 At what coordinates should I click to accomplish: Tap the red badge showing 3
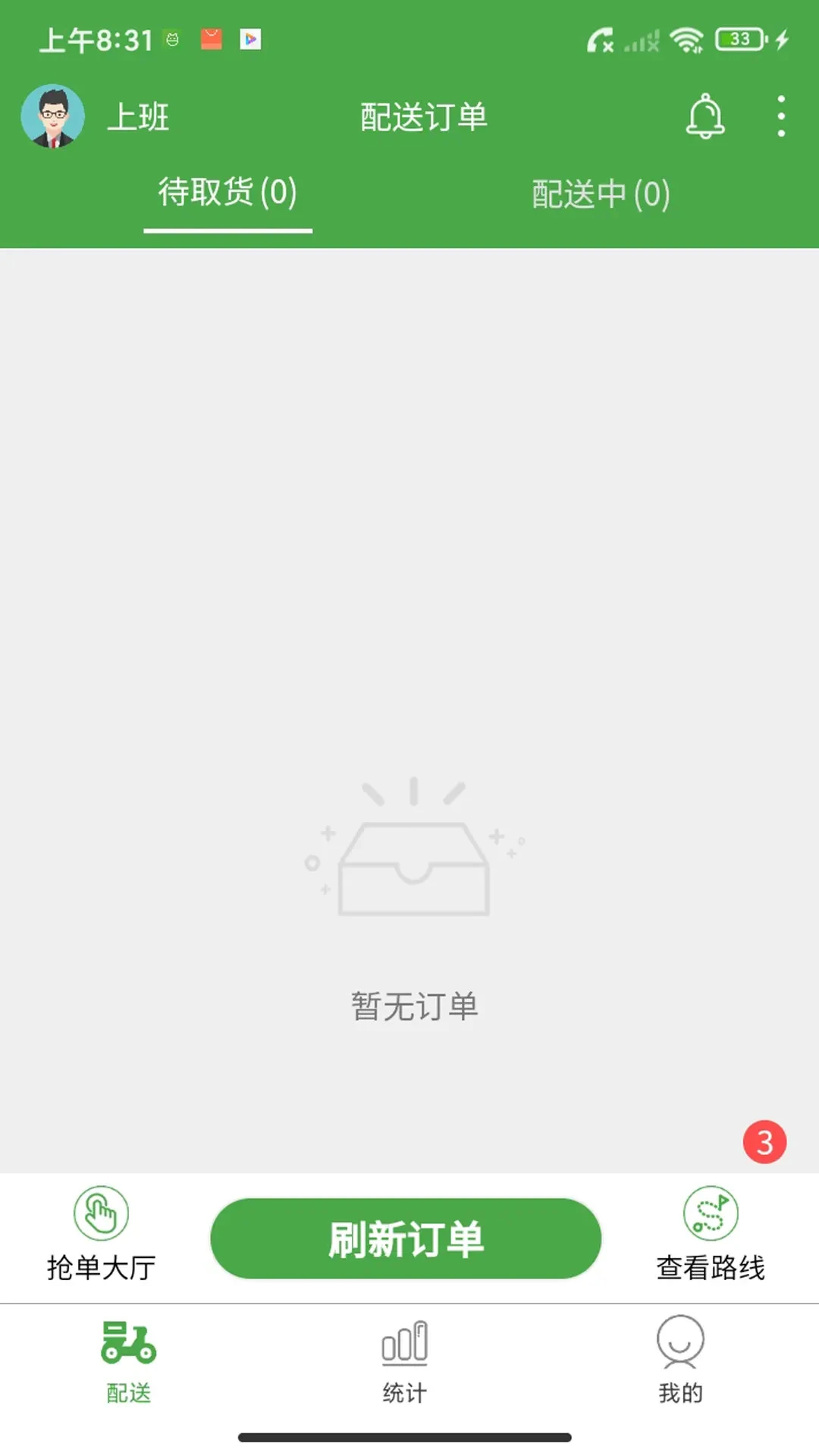(765, 1140)
